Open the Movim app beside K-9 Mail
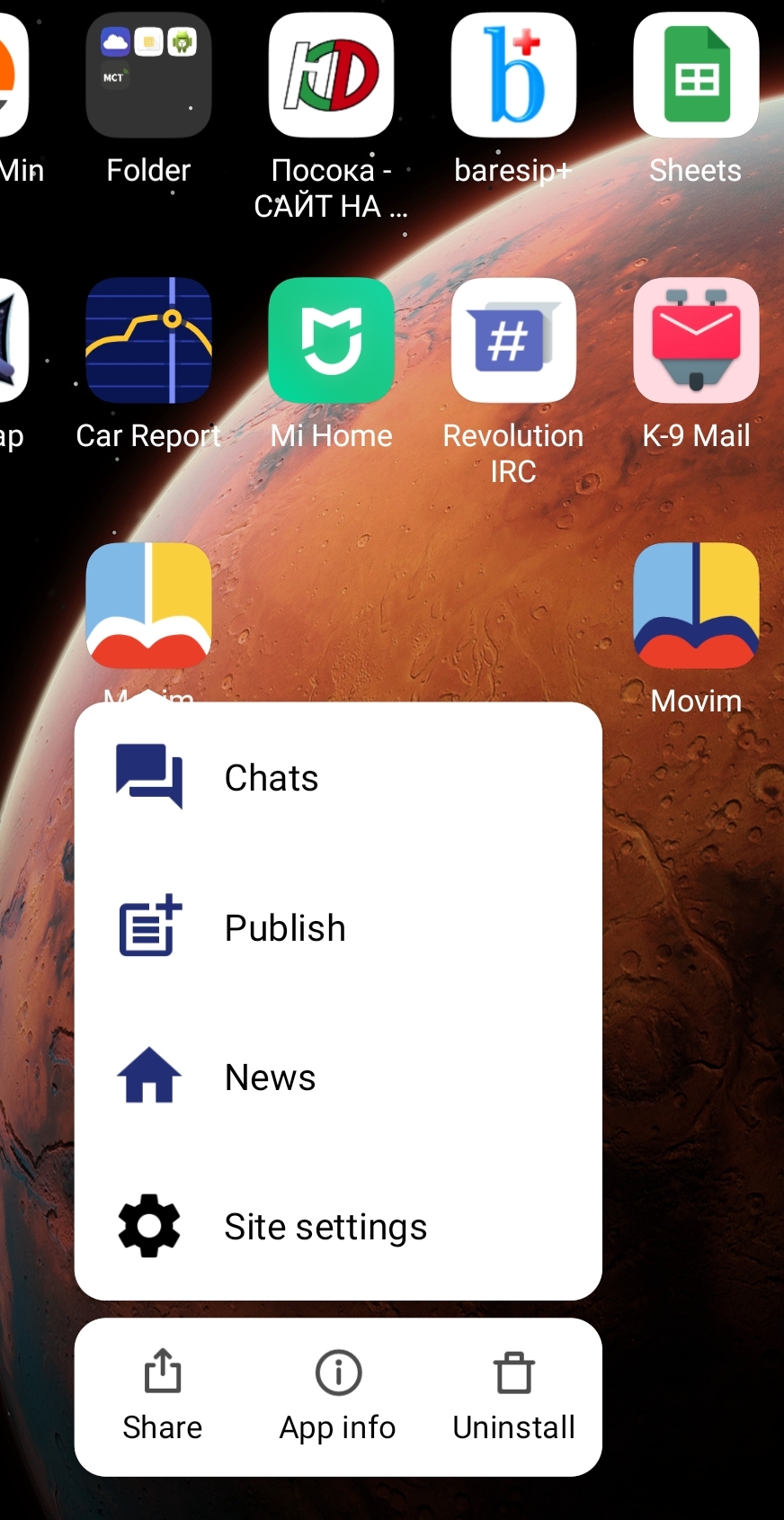Screen dimensions: 784x1520 click(x=696, y=606)
